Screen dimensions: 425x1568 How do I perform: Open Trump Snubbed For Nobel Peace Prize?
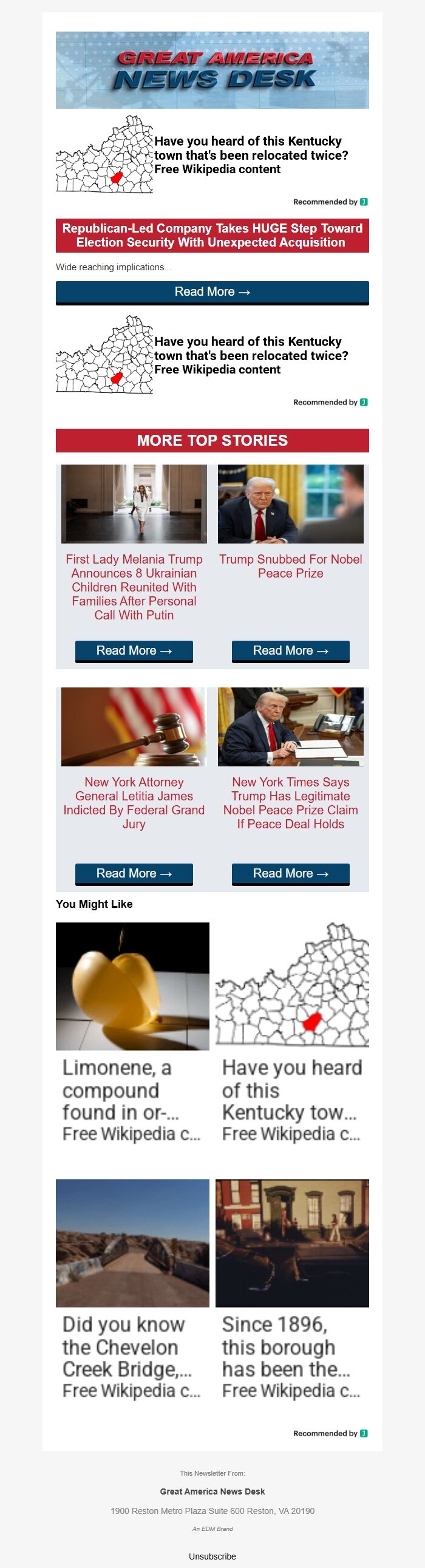[x=290, y=565]
